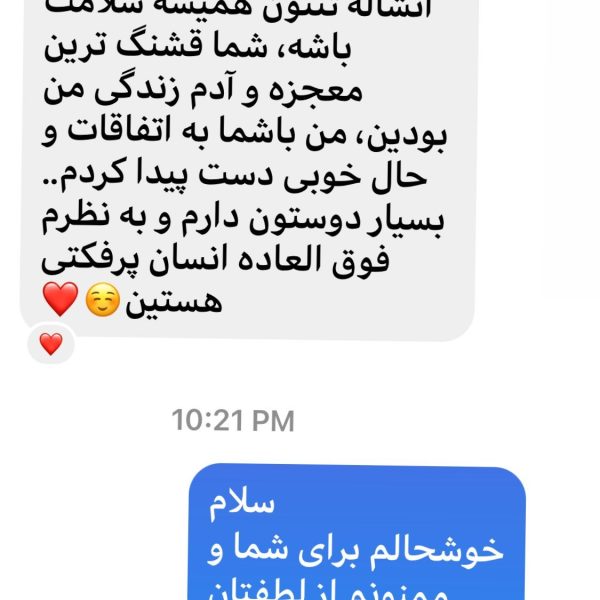Open the heart reaction under the gray message
Viewport: 600px width, 600px height.
click(x=51, y=345)
